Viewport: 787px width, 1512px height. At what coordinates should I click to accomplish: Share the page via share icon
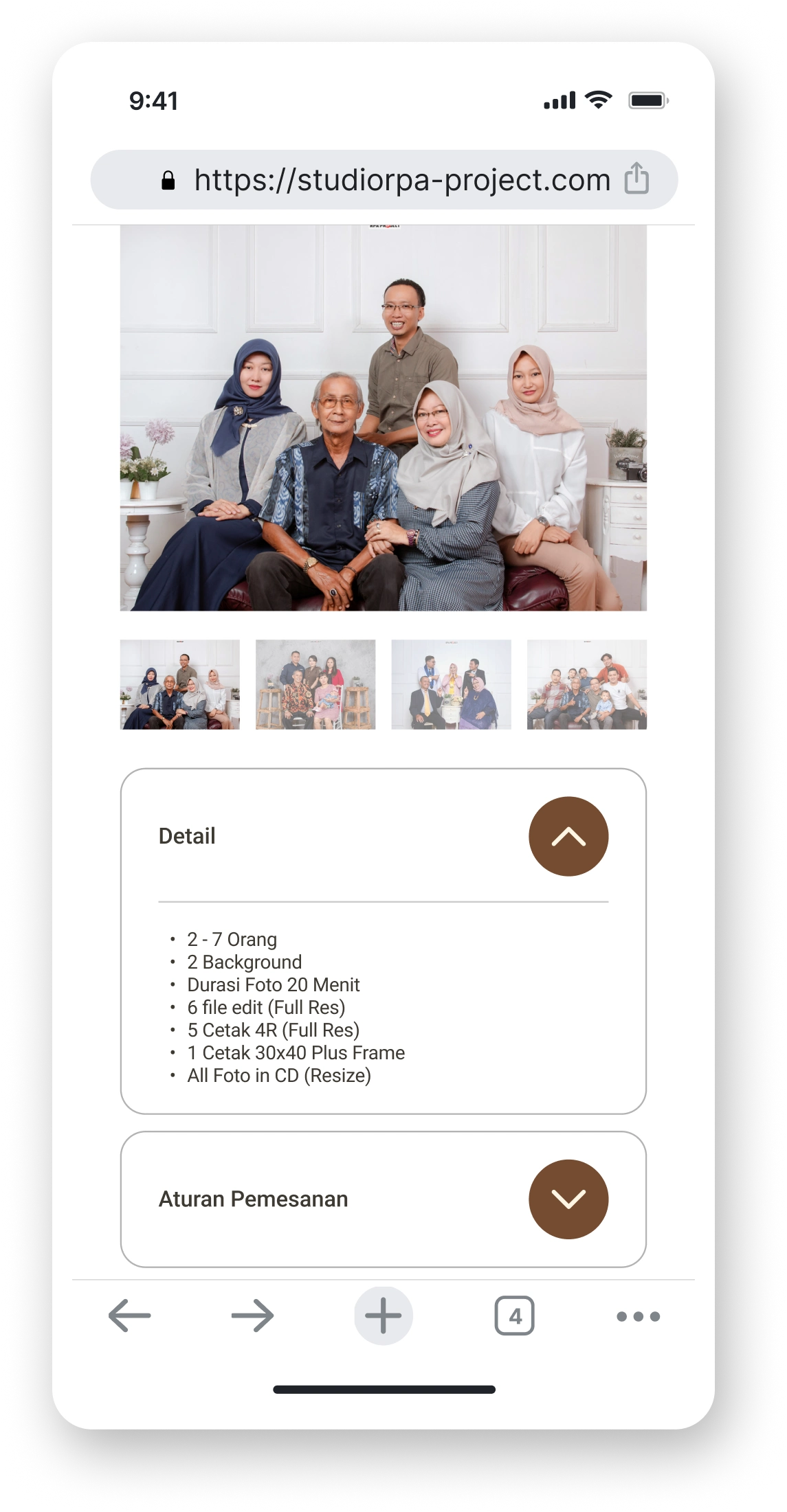636,179
